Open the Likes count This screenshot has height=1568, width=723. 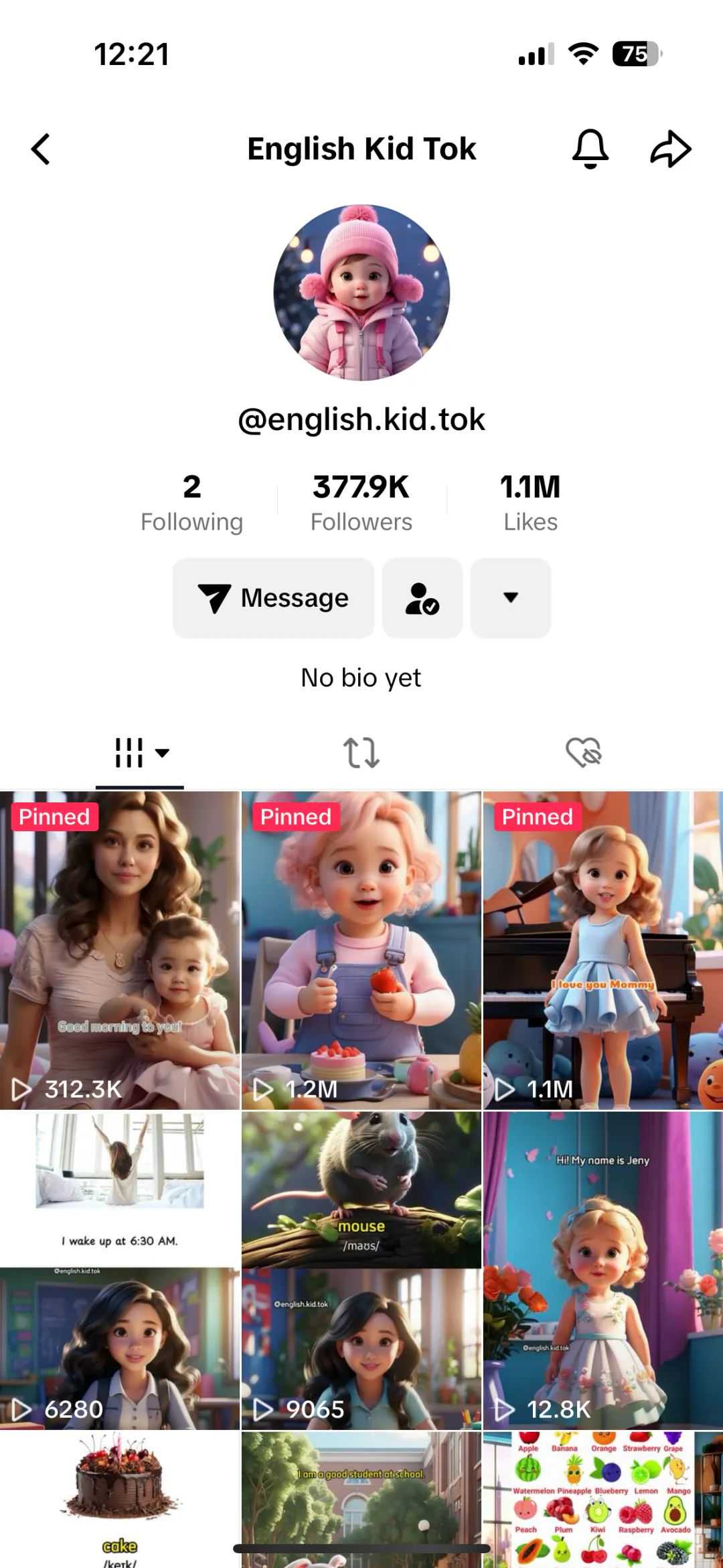click(x=530, y=503)
